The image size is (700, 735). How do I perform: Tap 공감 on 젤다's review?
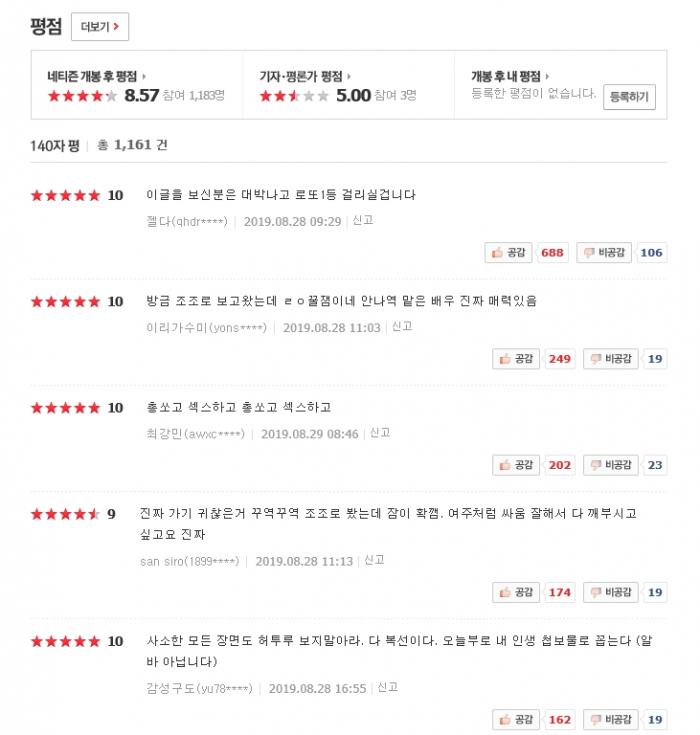509,253
